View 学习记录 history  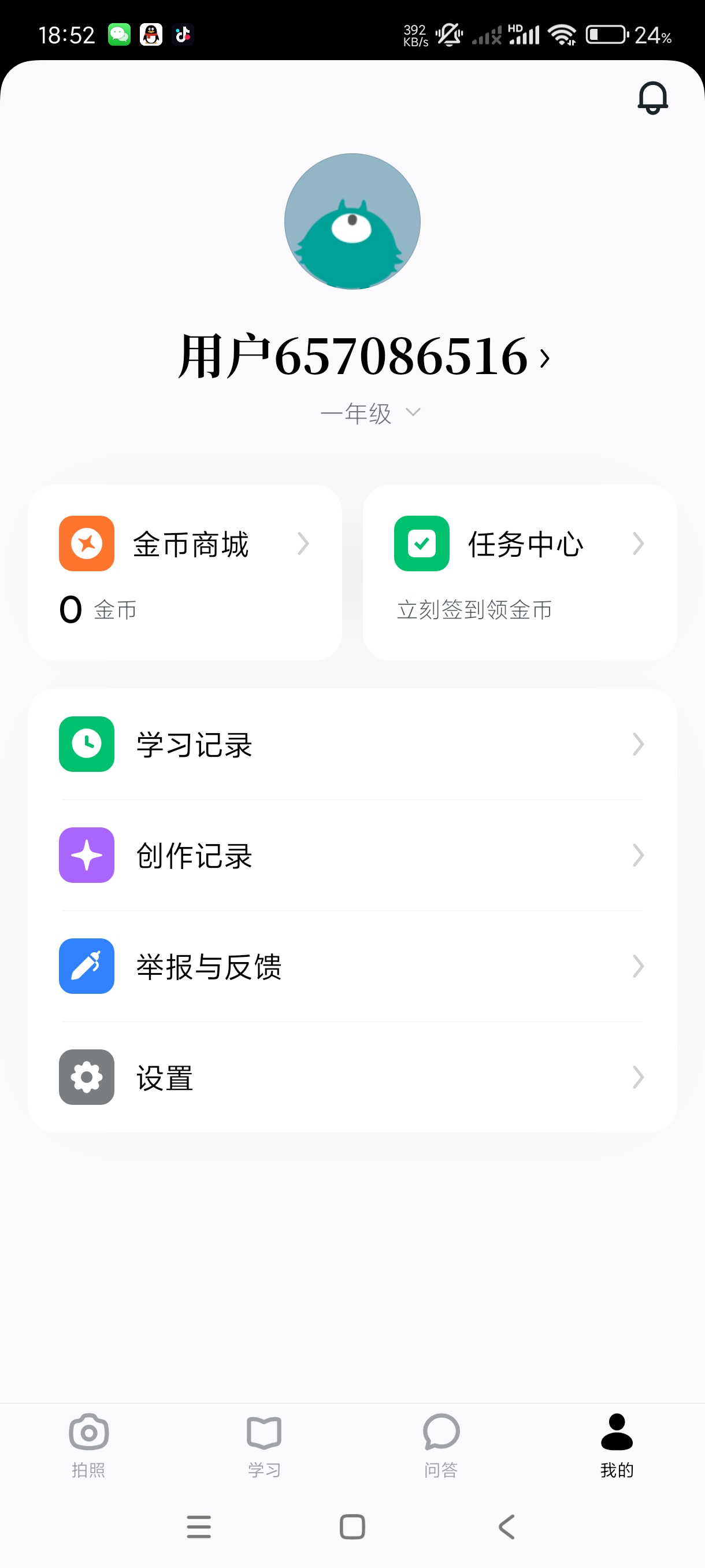coord(352,745)
